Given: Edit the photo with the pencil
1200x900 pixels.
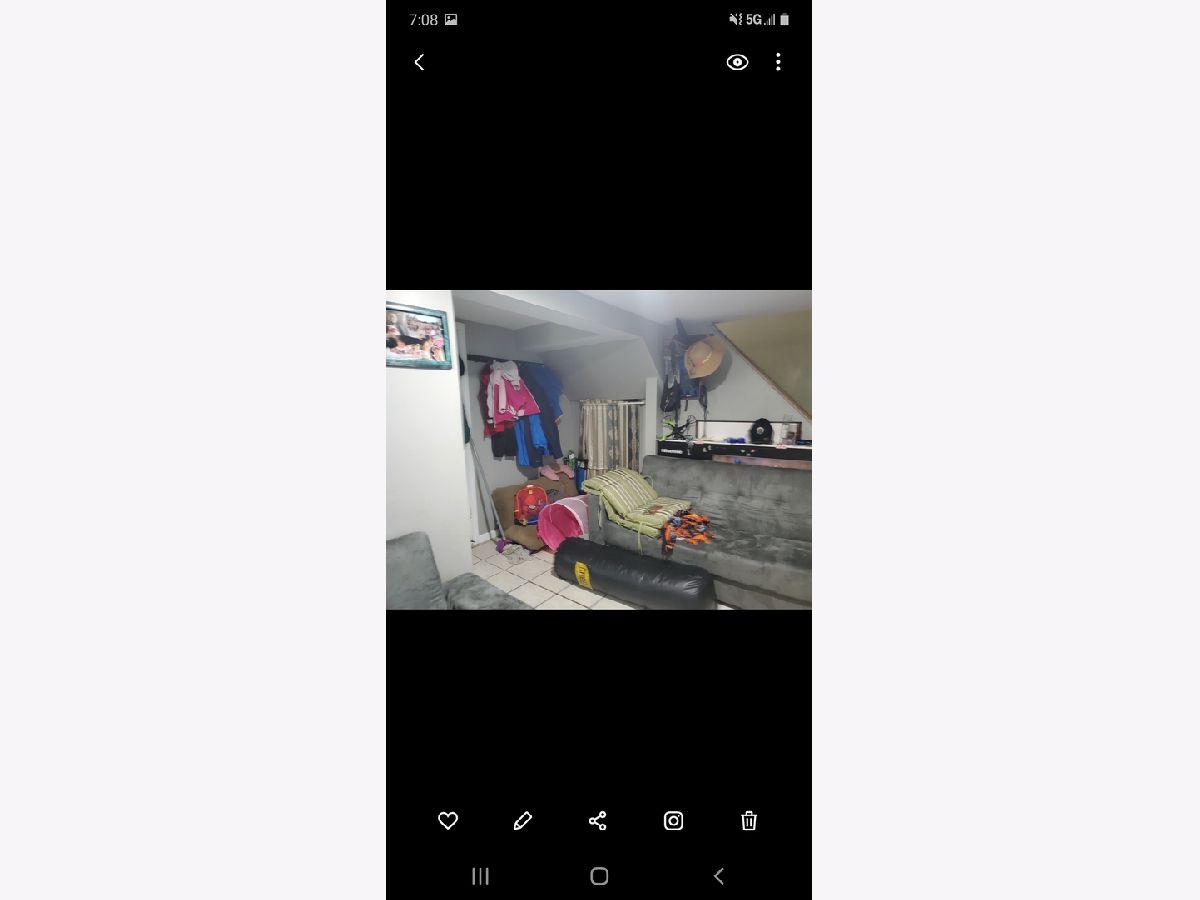Looking at the screenshot, I should pyautogui.click(x=522, y=821).
